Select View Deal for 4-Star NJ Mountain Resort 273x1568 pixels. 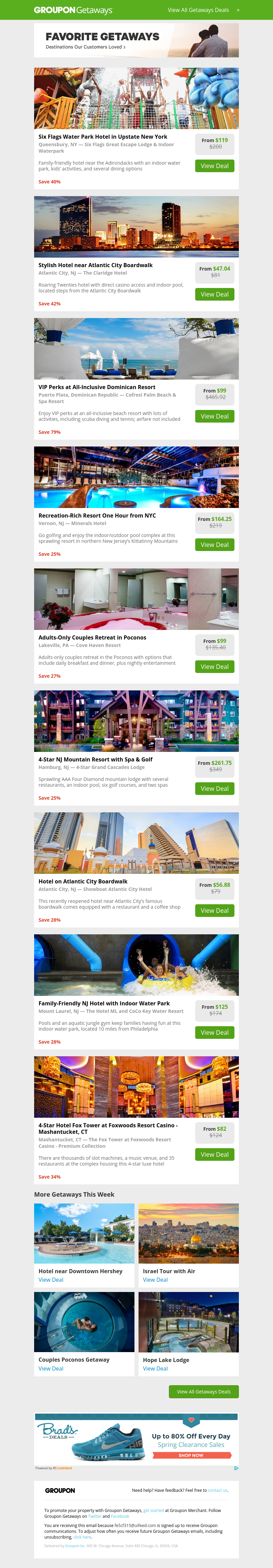point(215,788)
